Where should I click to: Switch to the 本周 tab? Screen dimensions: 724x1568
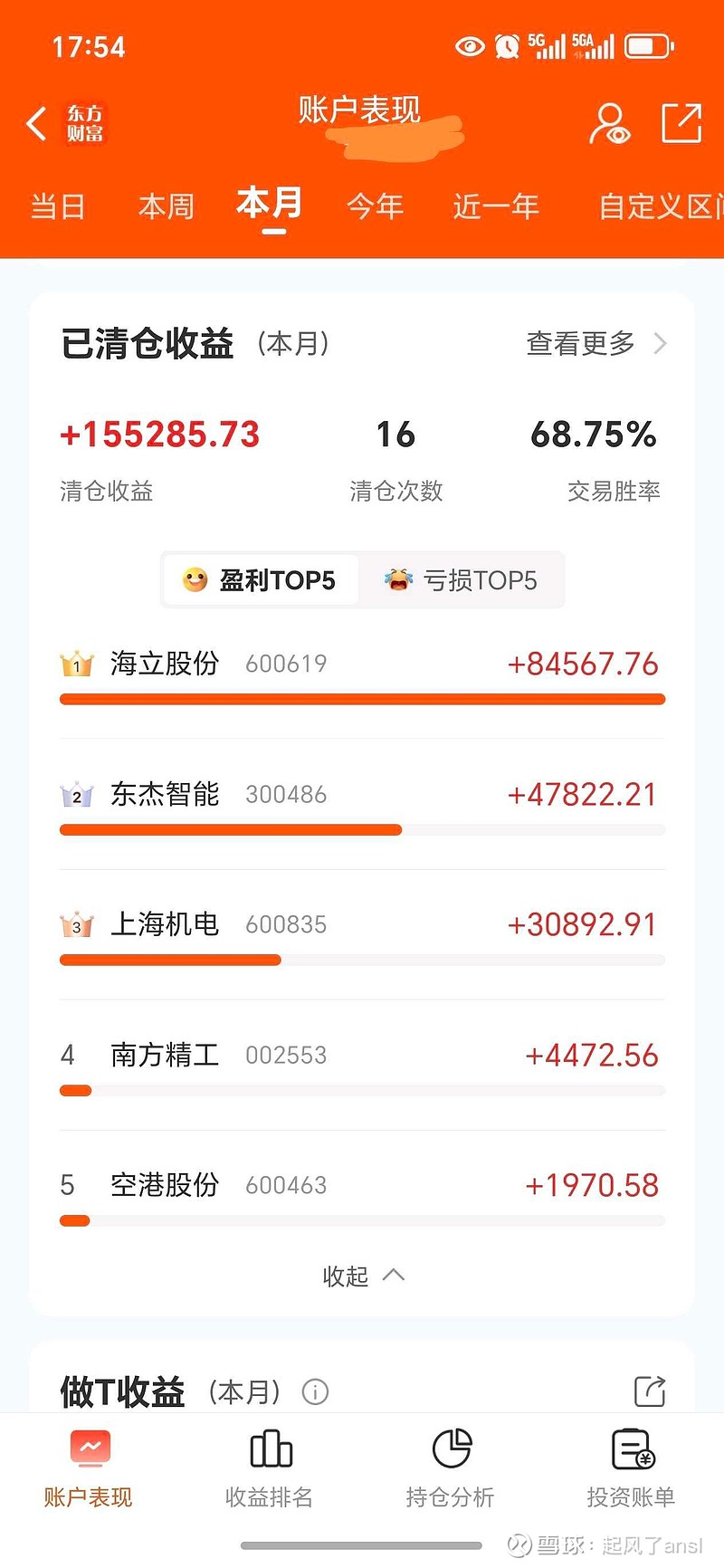[167, 206]
